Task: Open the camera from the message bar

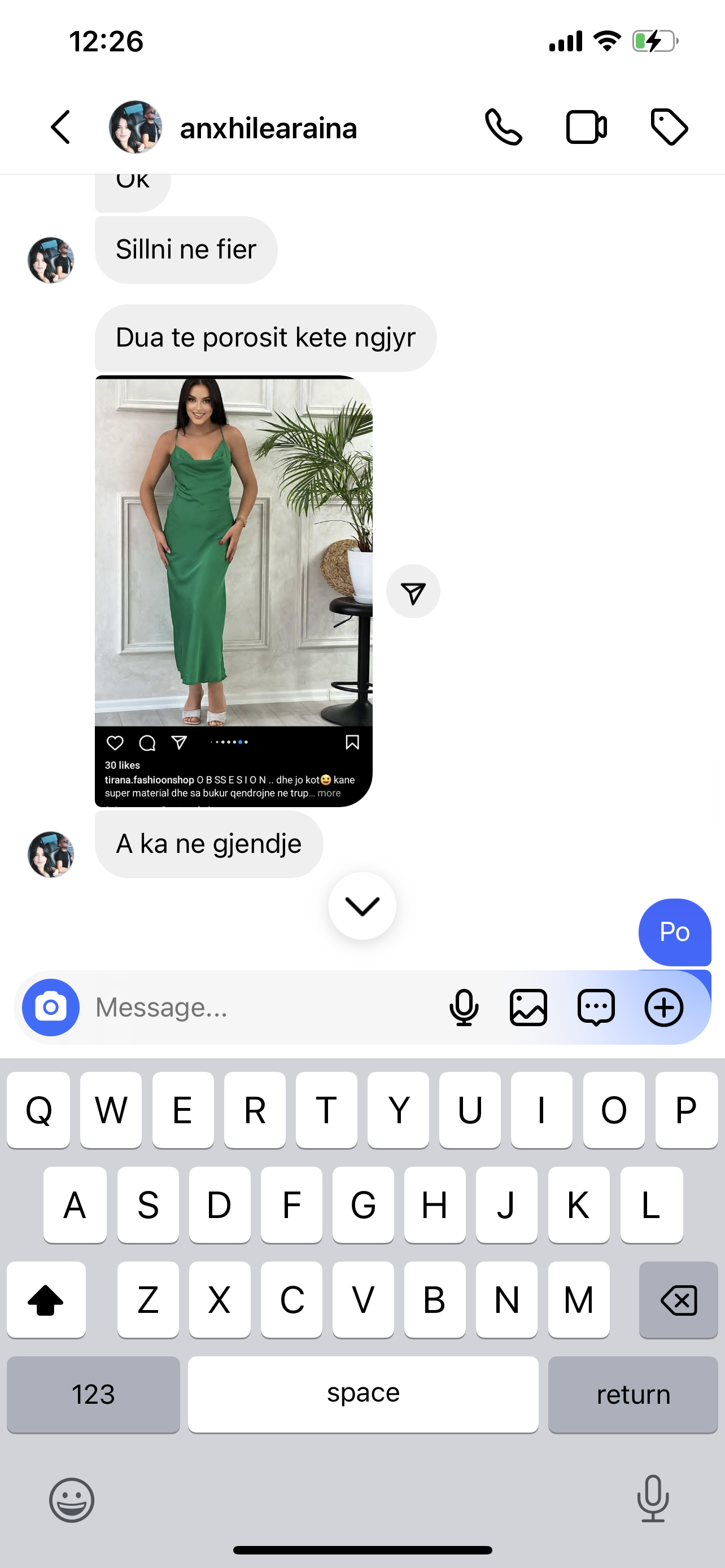Action: [x=51, y=1008]
